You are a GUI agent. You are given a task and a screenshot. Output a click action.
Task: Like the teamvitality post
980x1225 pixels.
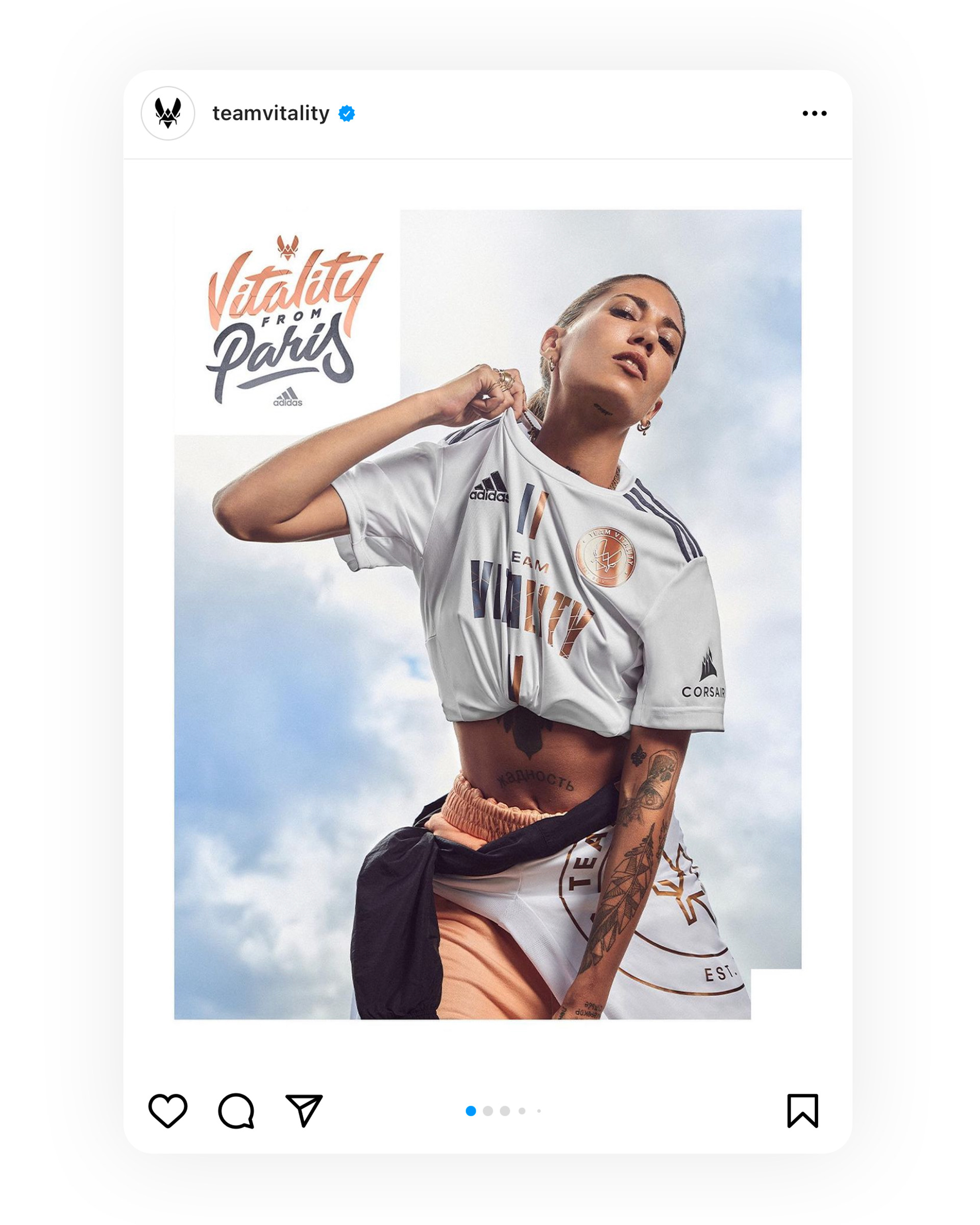167,1110
